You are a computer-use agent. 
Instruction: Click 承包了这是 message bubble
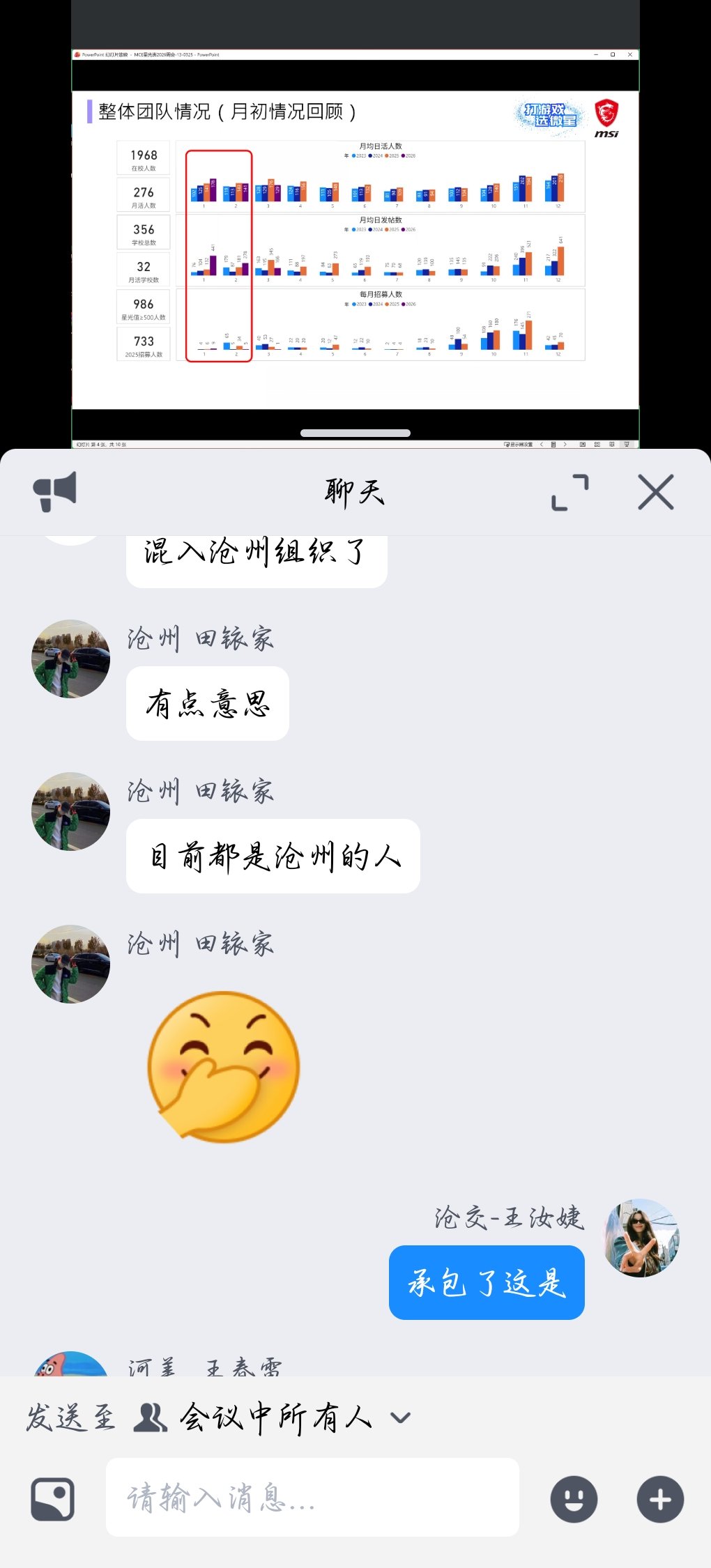pyautogui.click(x=486, y=1283)
